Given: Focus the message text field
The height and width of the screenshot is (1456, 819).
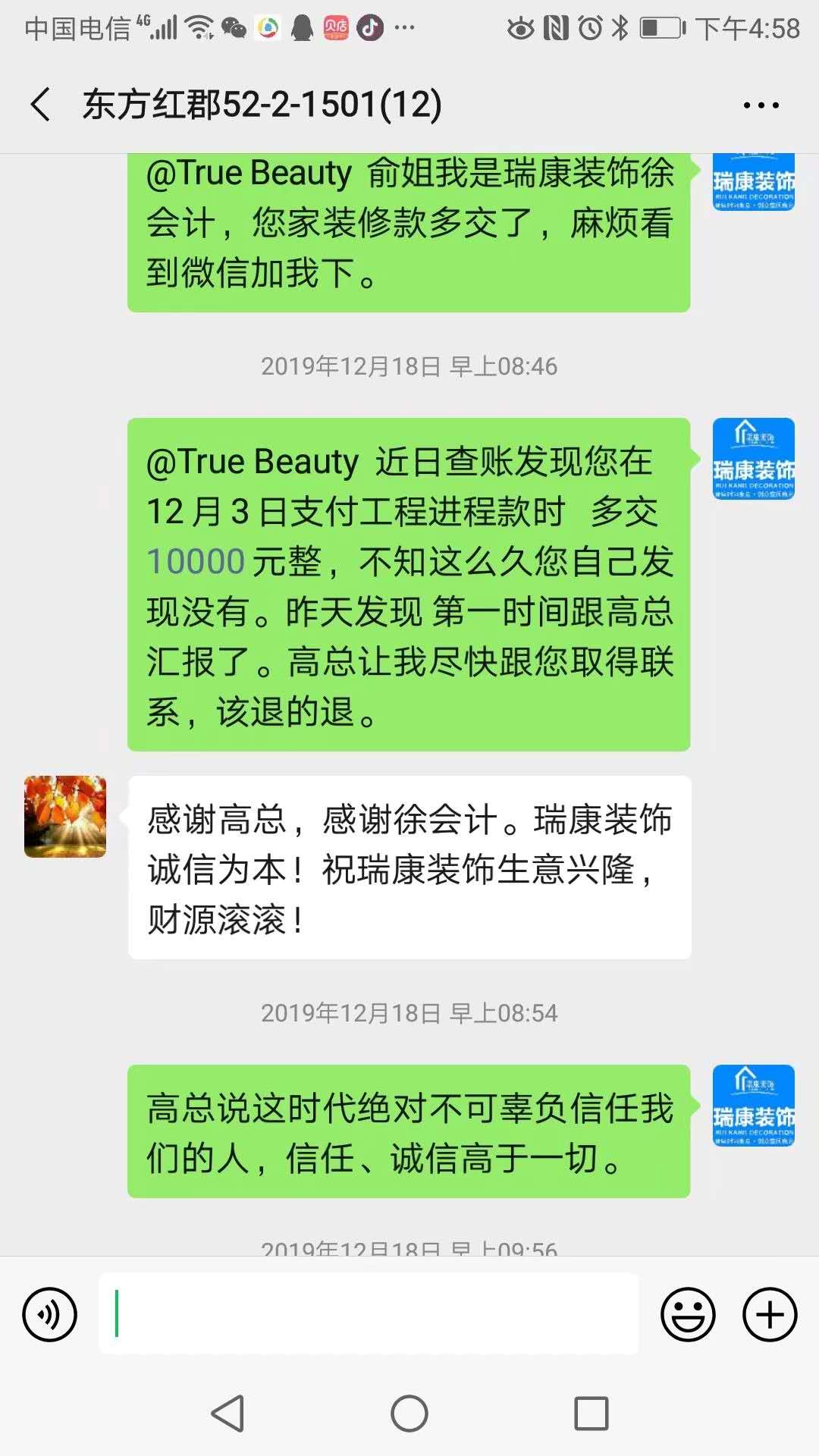Looking at the screenshot, I should click(368, 1314).
